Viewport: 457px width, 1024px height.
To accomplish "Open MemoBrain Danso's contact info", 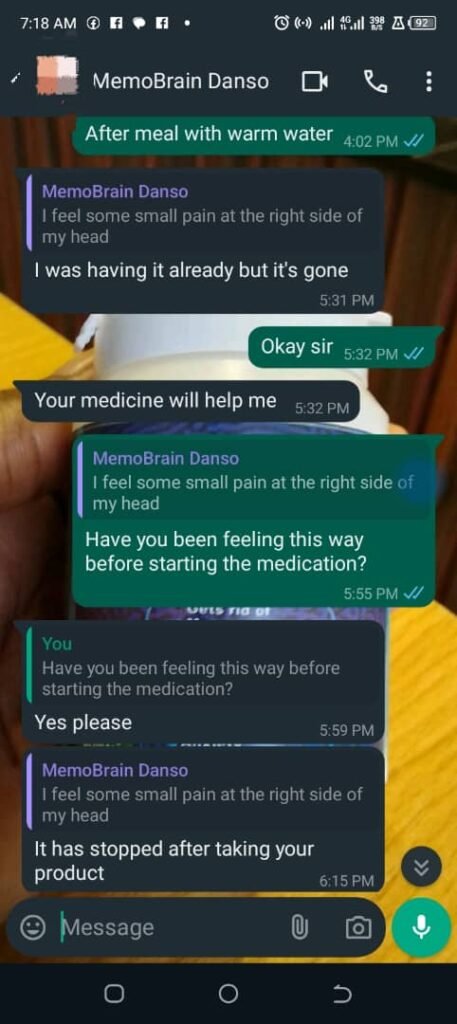I will click(x=180, y=81).
